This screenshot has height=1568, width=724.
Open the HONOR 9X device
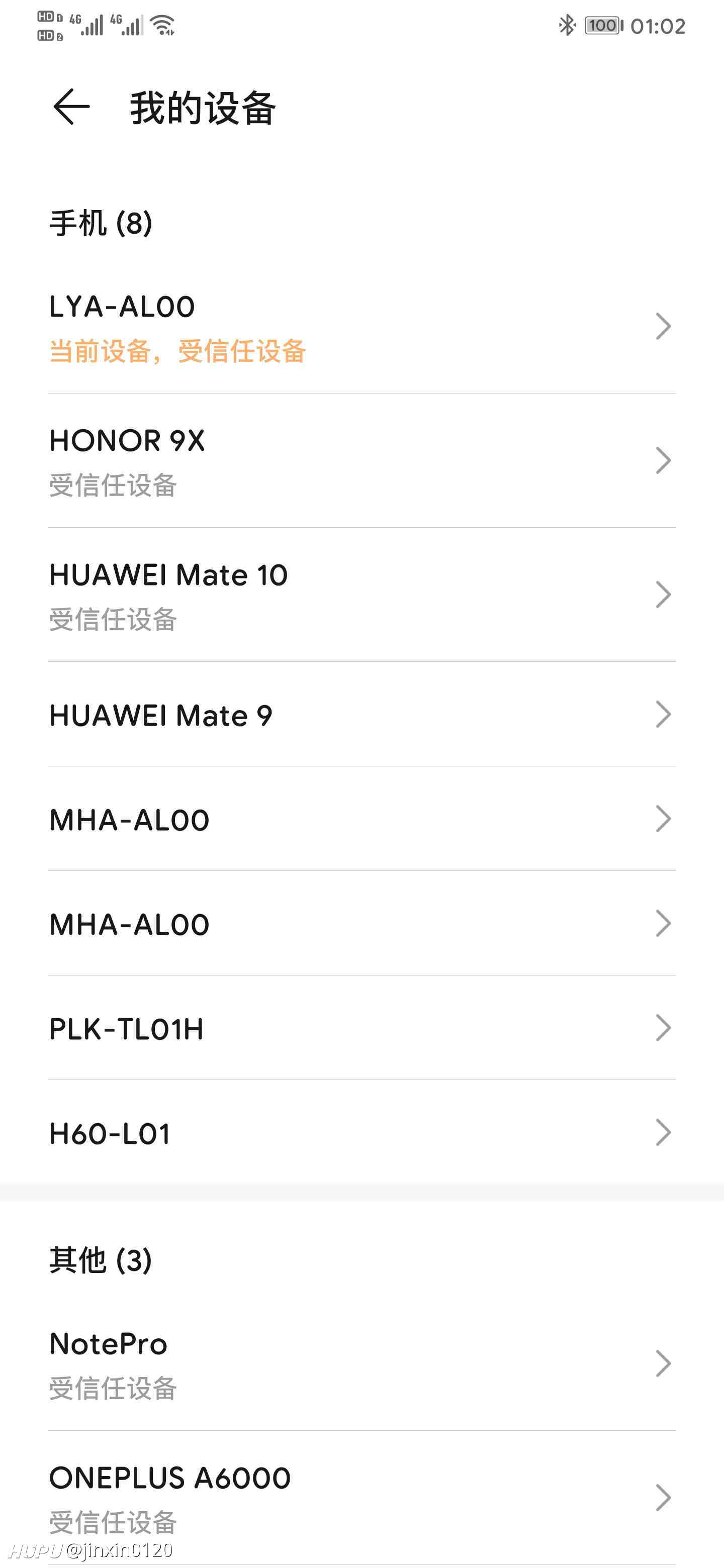coord(361,461)
